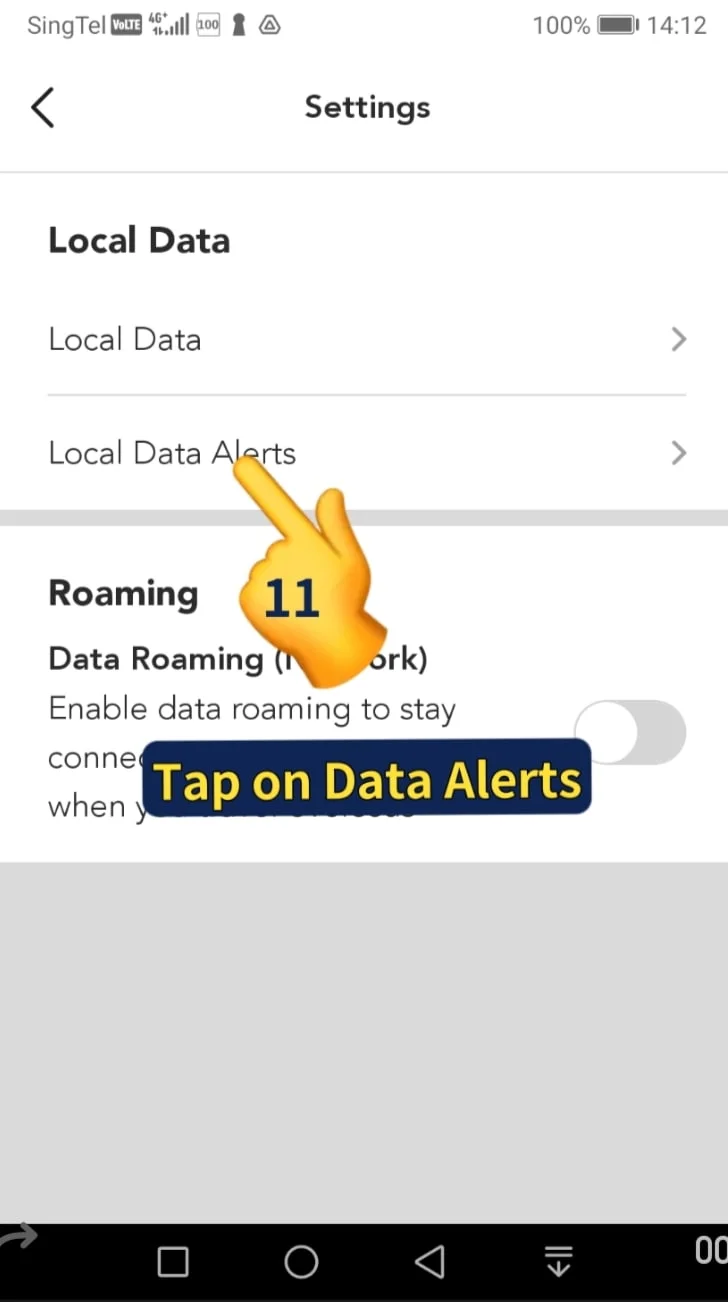
Task: Toggle the Data Roaming switch
Action: (631, 733)
